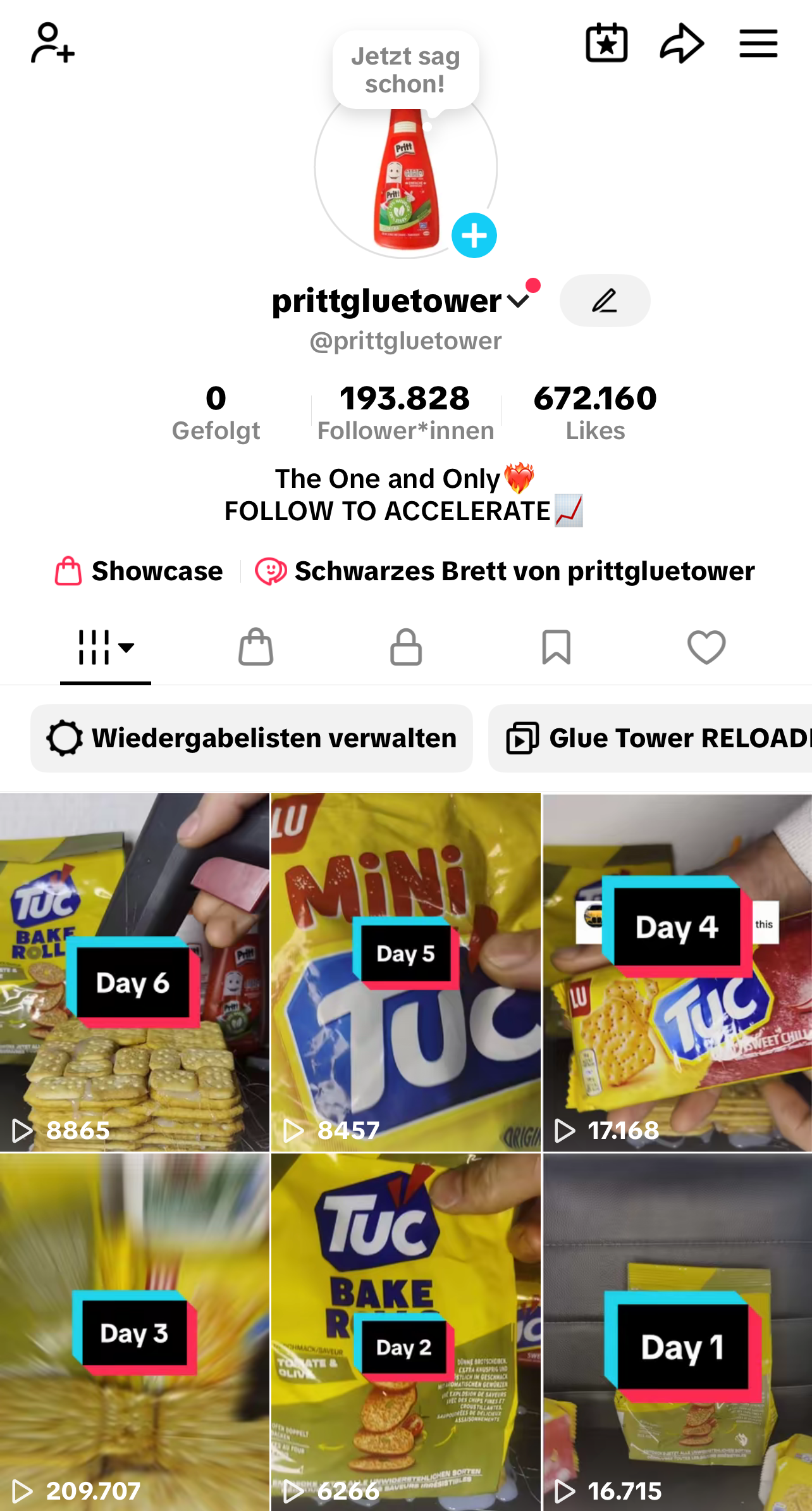
Task: Expand the prittgluetower account switcher
Action: (518, 301)
